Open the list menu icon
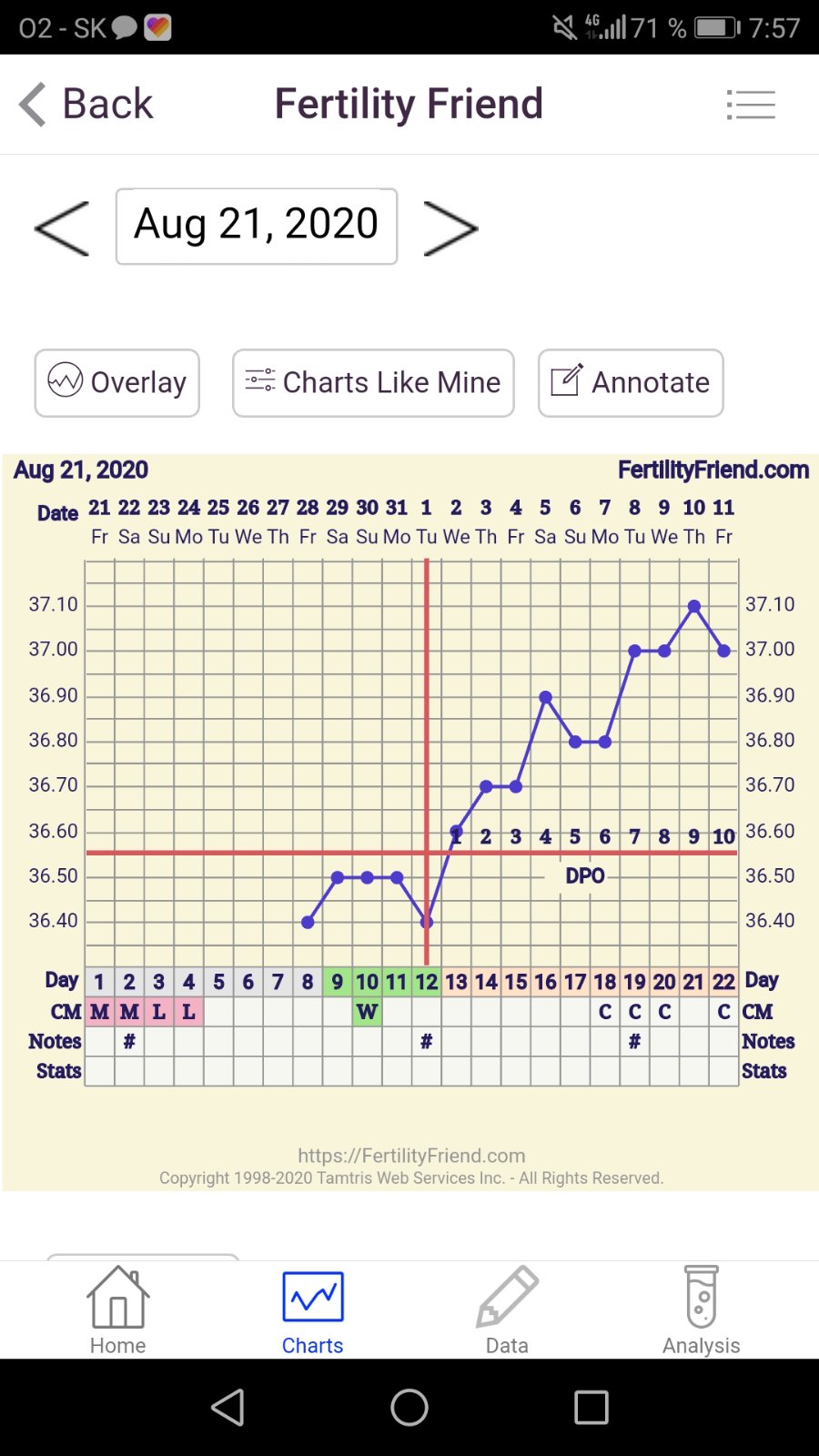 (751, 105)
